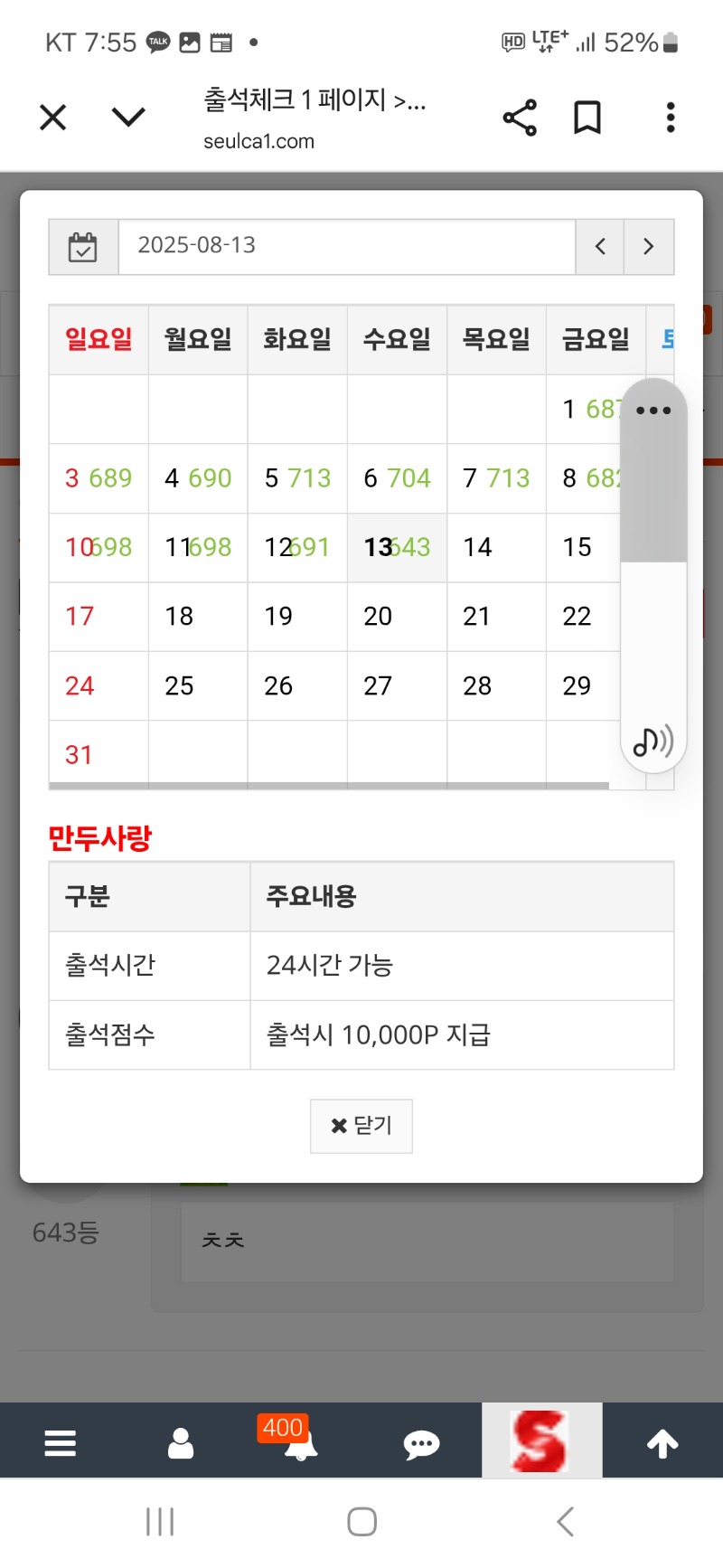Go to the next date
The image size is (723, 1568).
coord(648,246)
